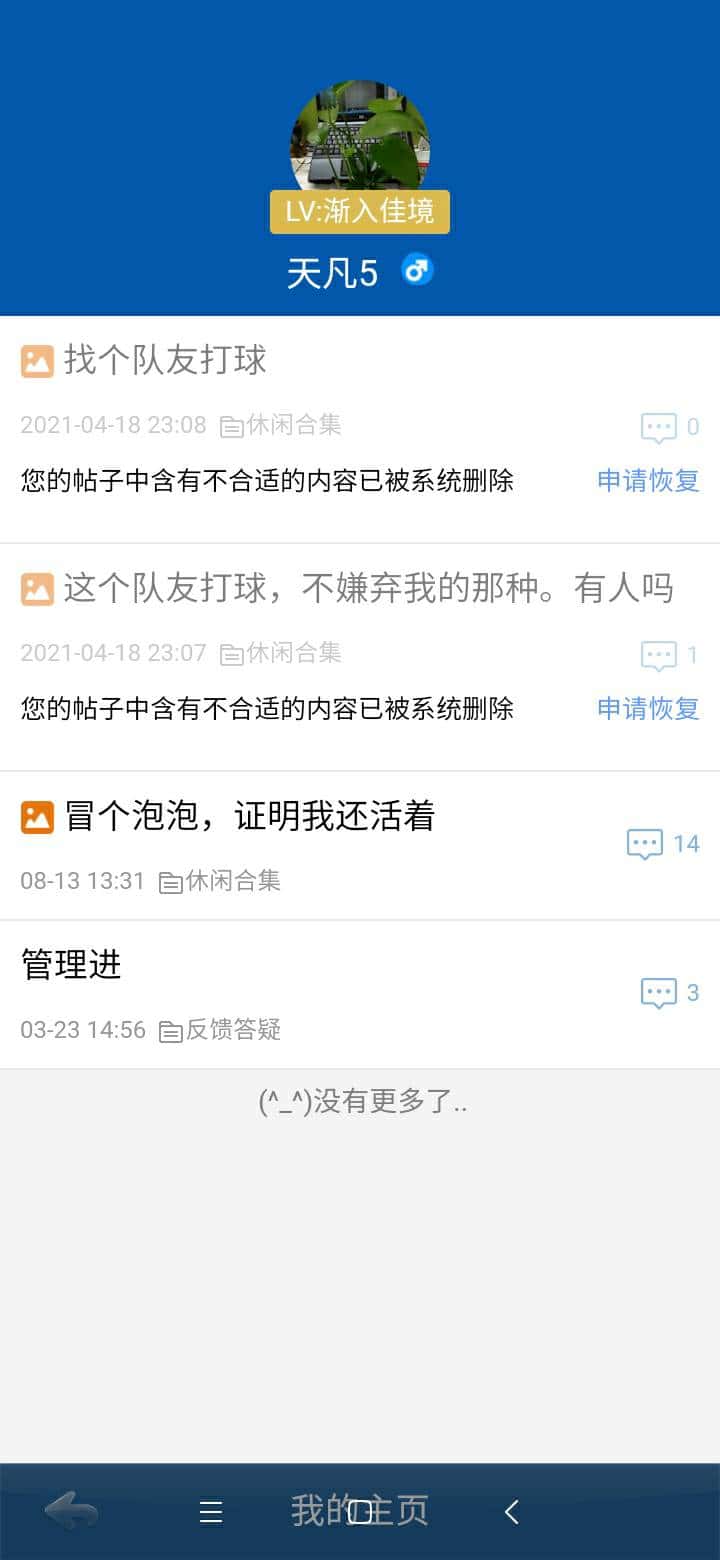Screen dimensions: 720x1560
Task: Click the image icon on 找个队友打球 post
Action: point(36,360)
